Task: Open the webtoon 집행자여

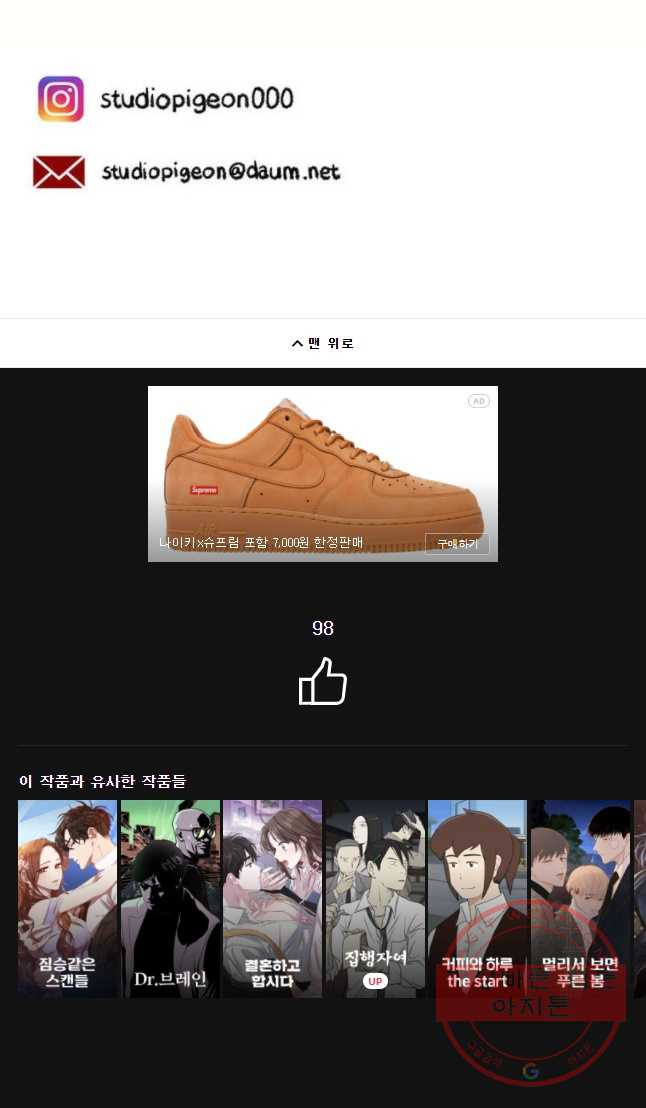Action: point(375,898)
